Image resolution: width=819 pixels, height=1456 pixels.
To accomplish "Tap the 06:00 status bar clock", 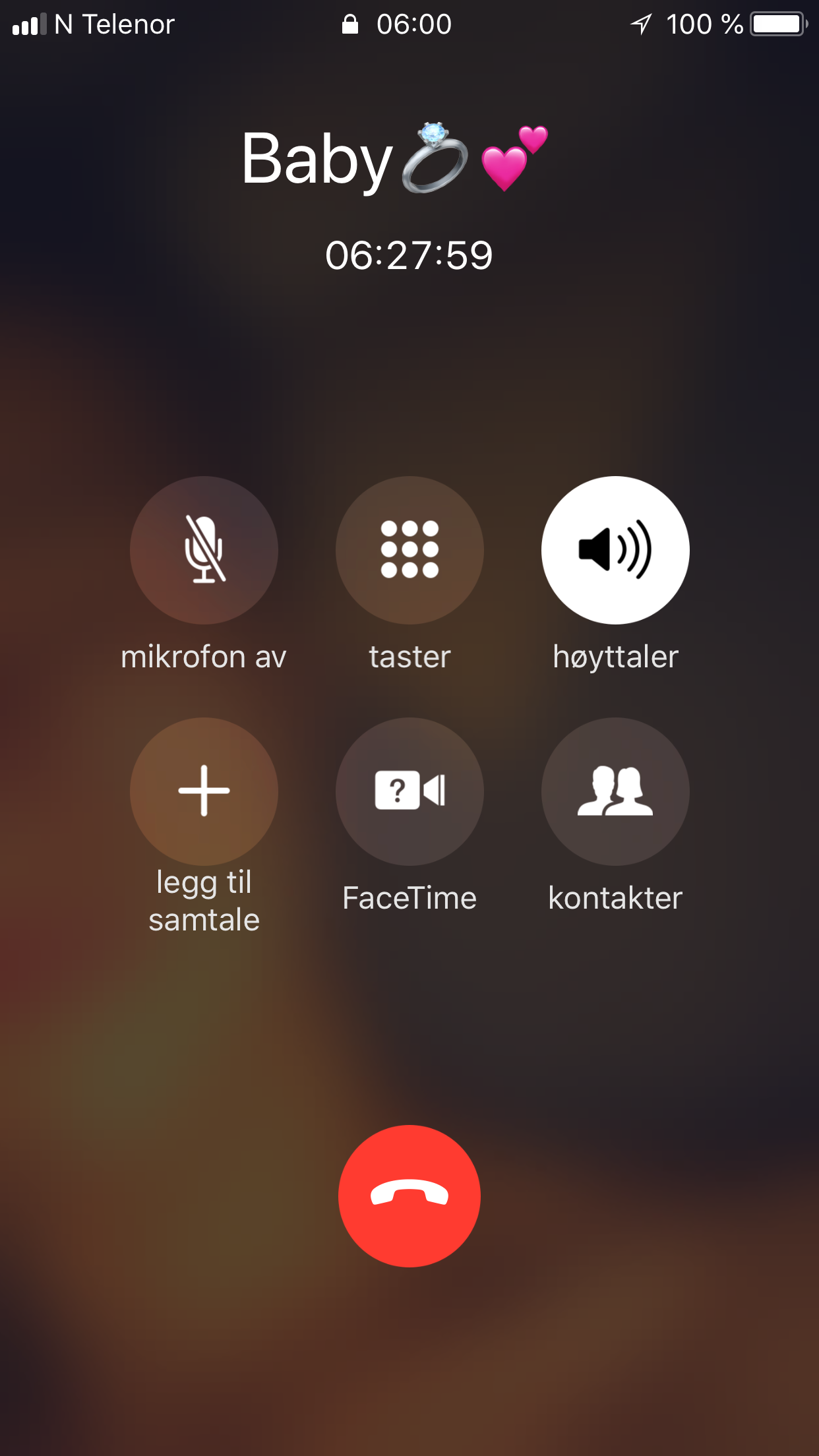I will point(414,24).
